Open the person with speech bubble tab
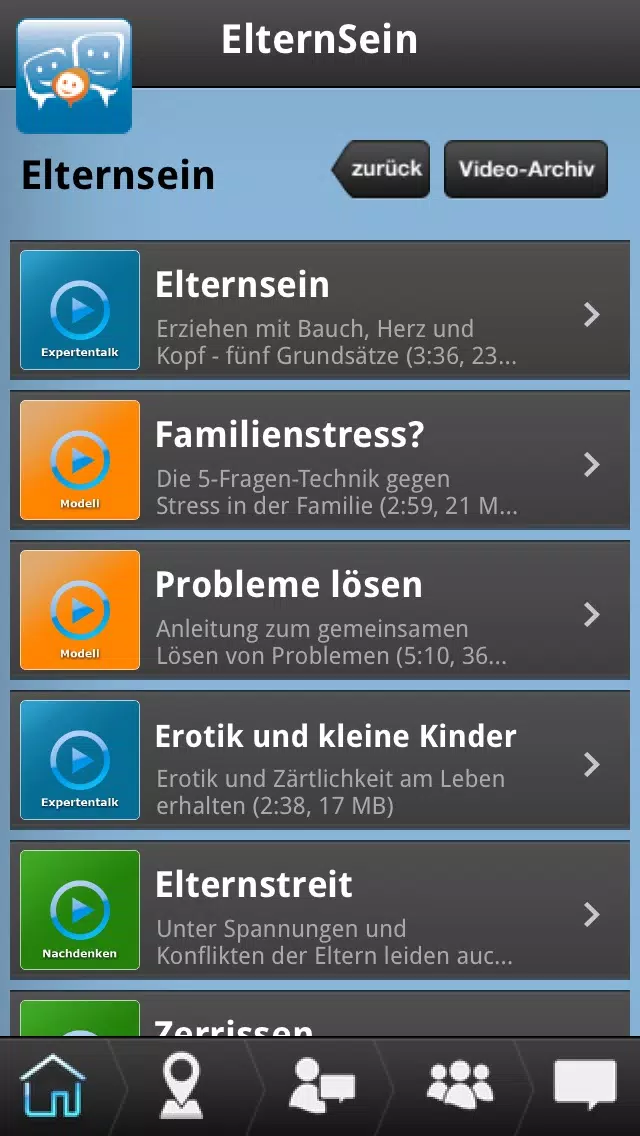The image size is (640, 1136). [321, 1087]
